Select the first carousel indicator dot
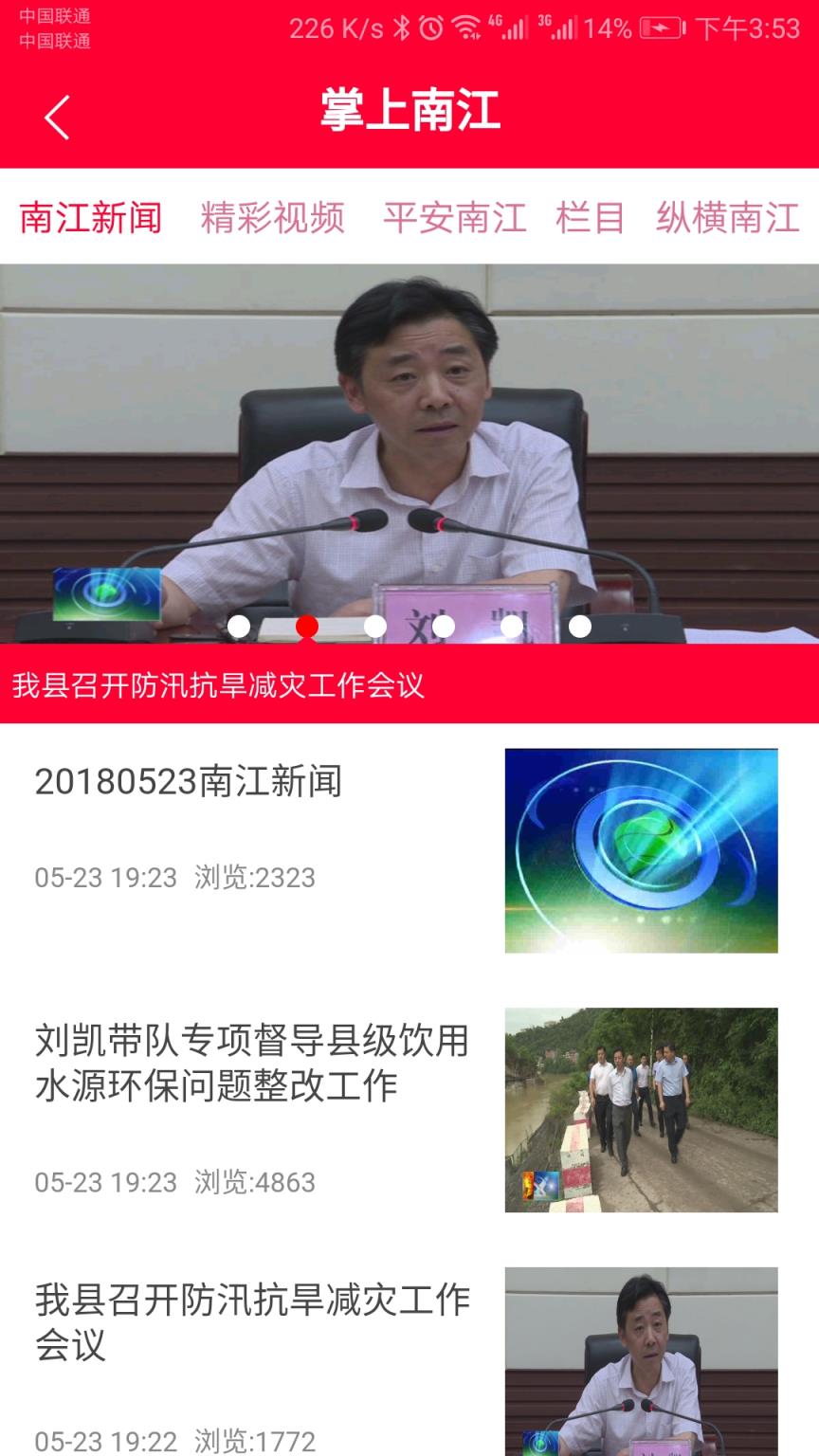 point(240,626)
